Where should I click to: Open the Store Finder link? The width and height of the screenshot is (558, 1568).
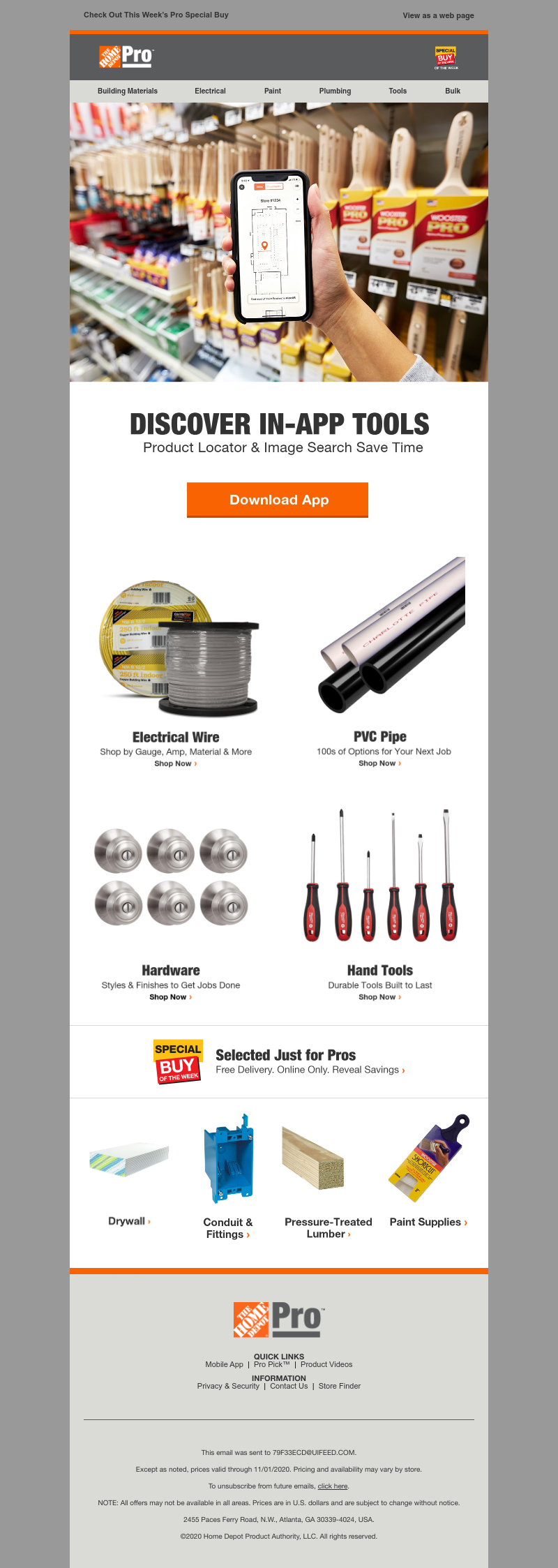tap(340, 1386)
